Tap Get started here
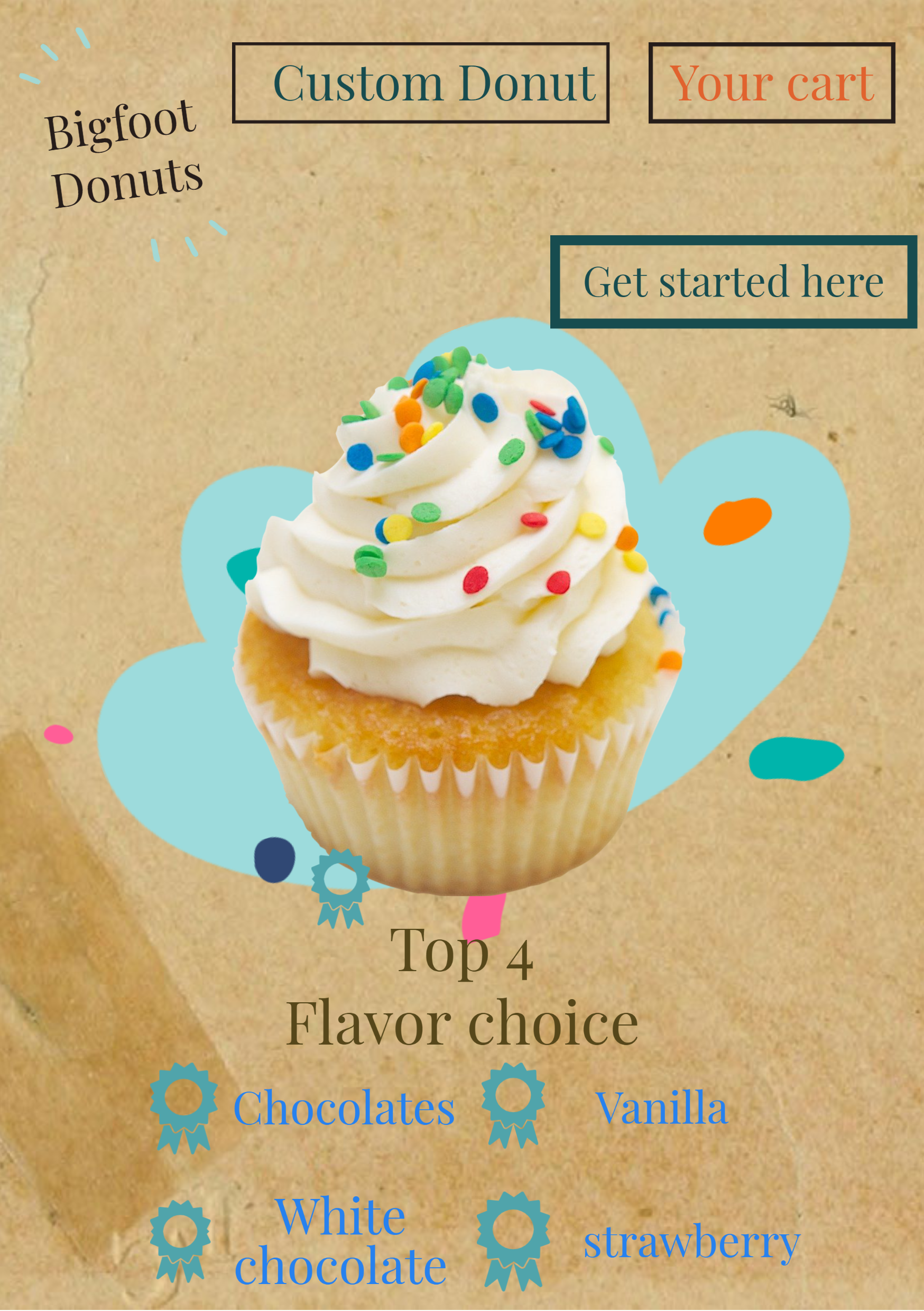The image size is (924, 1311). pos(733,282)
